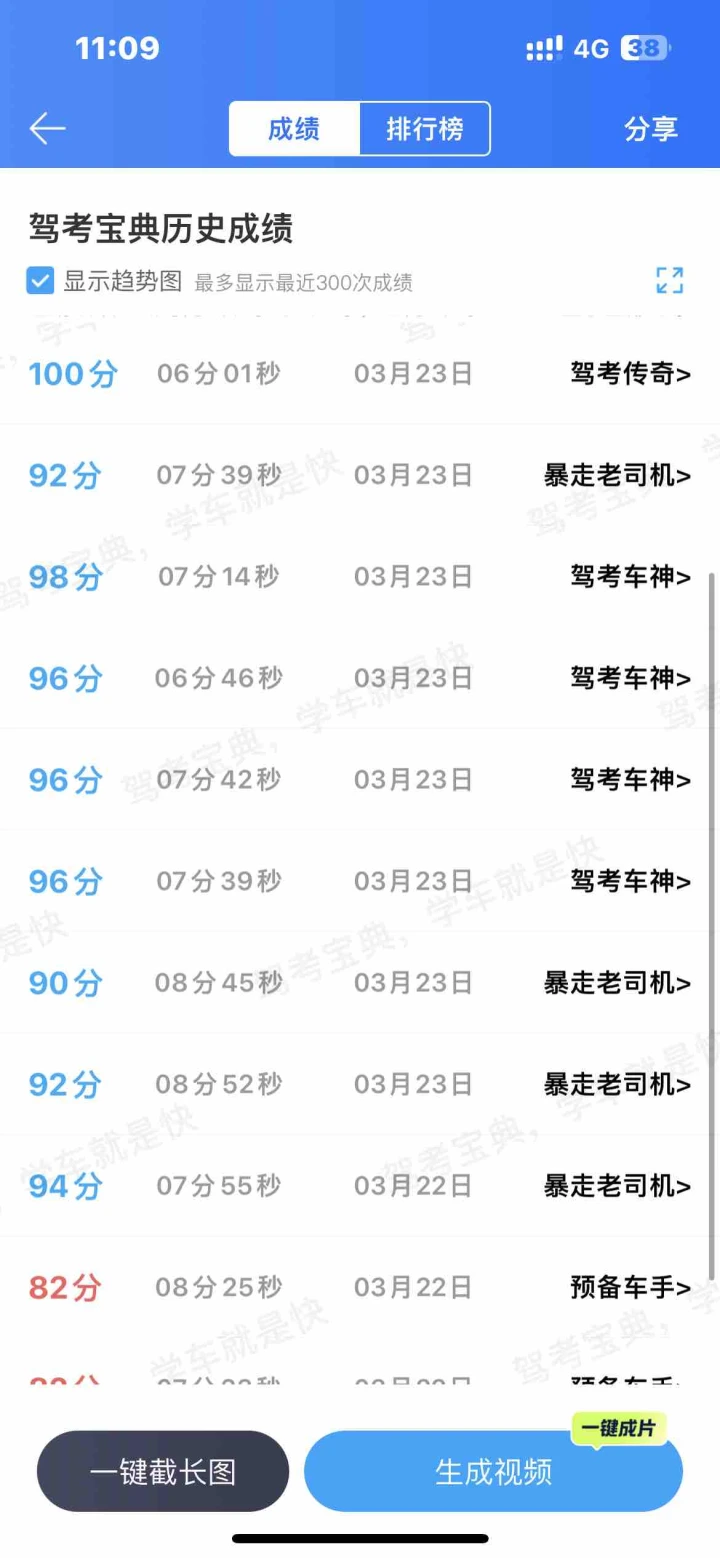Open the 100分 score record

pyautogui.click(x=360, y=374)
